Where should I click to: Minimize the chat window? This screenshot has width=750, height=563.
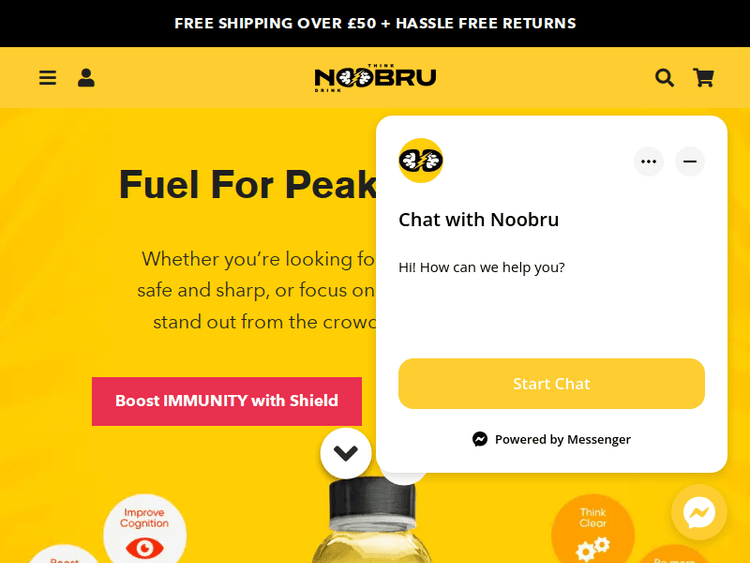[690, 161]
